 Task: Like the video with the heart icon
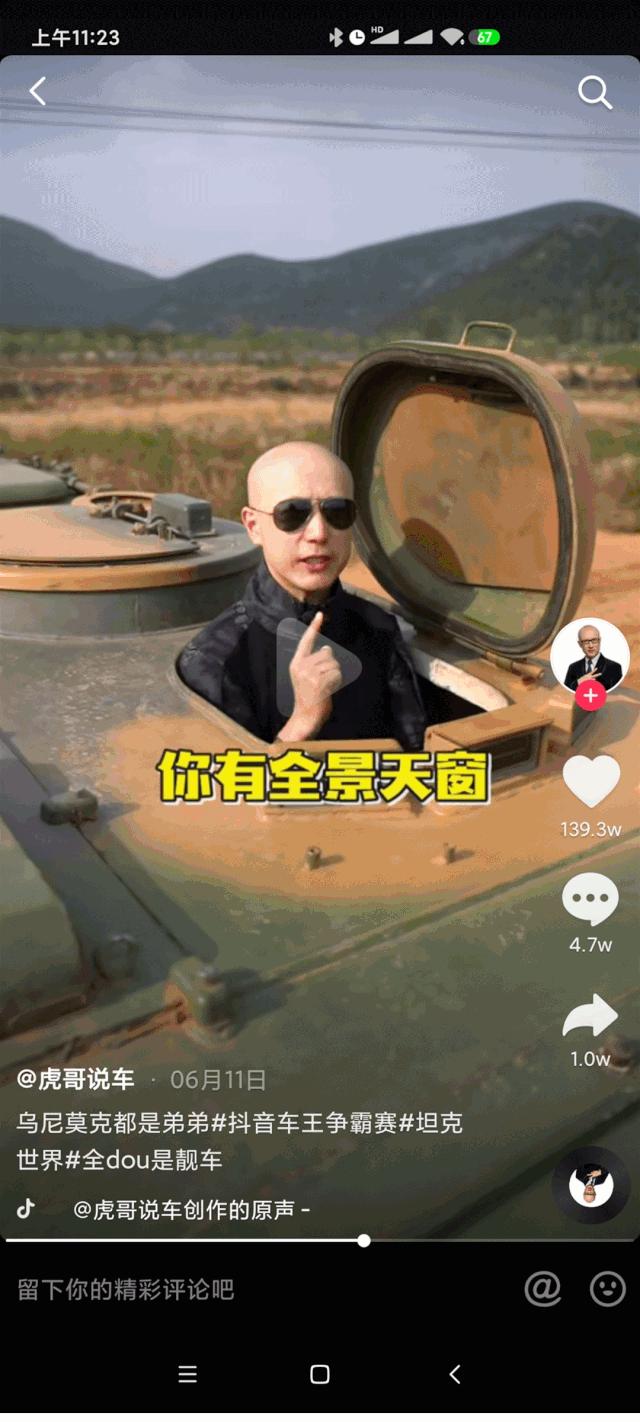pyautogui.click(x=591, y=782)
